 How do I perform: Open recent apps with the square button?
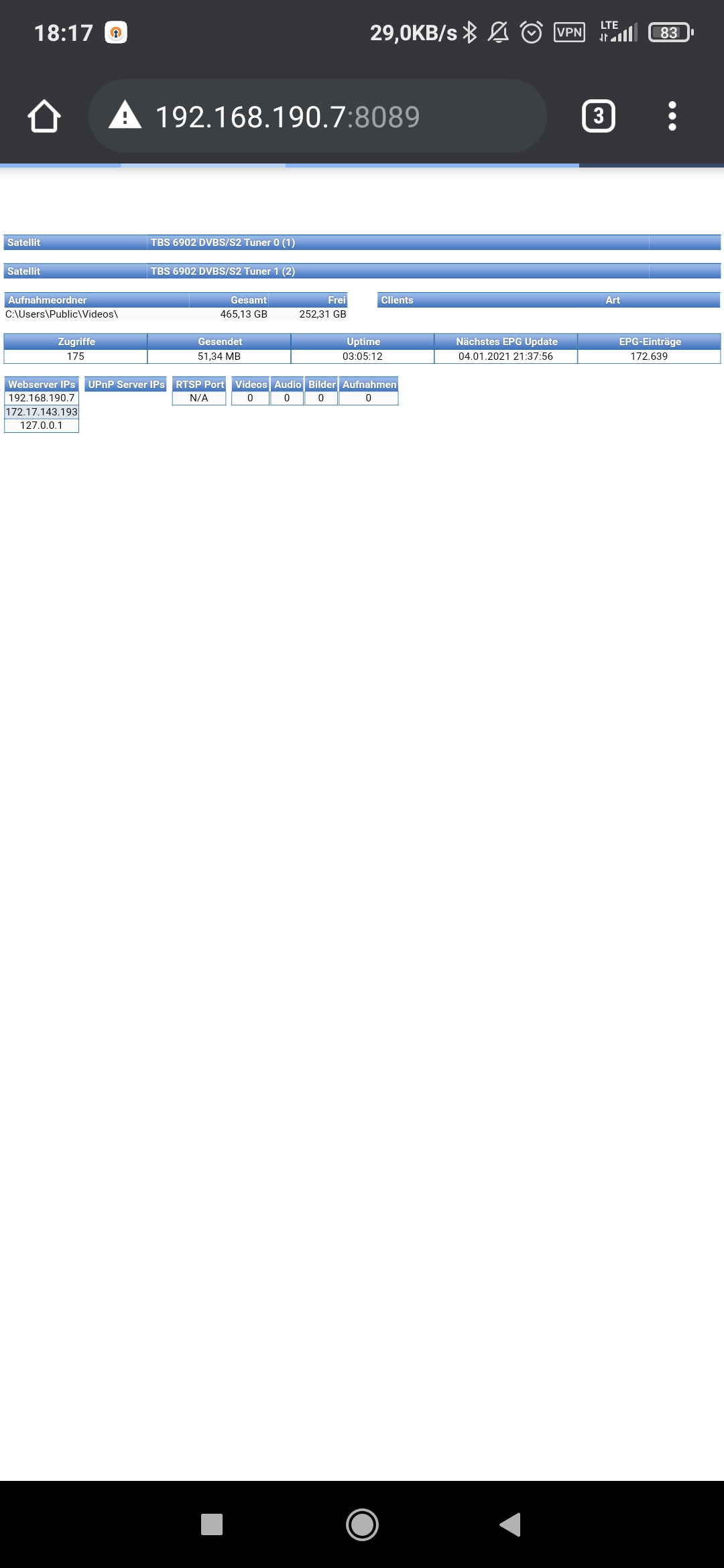pos(212,1524)
